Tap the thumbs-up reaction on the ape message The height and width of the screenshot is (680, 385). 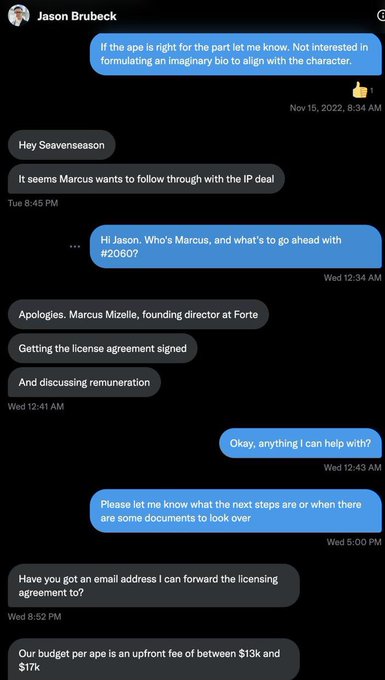(362, 90)
